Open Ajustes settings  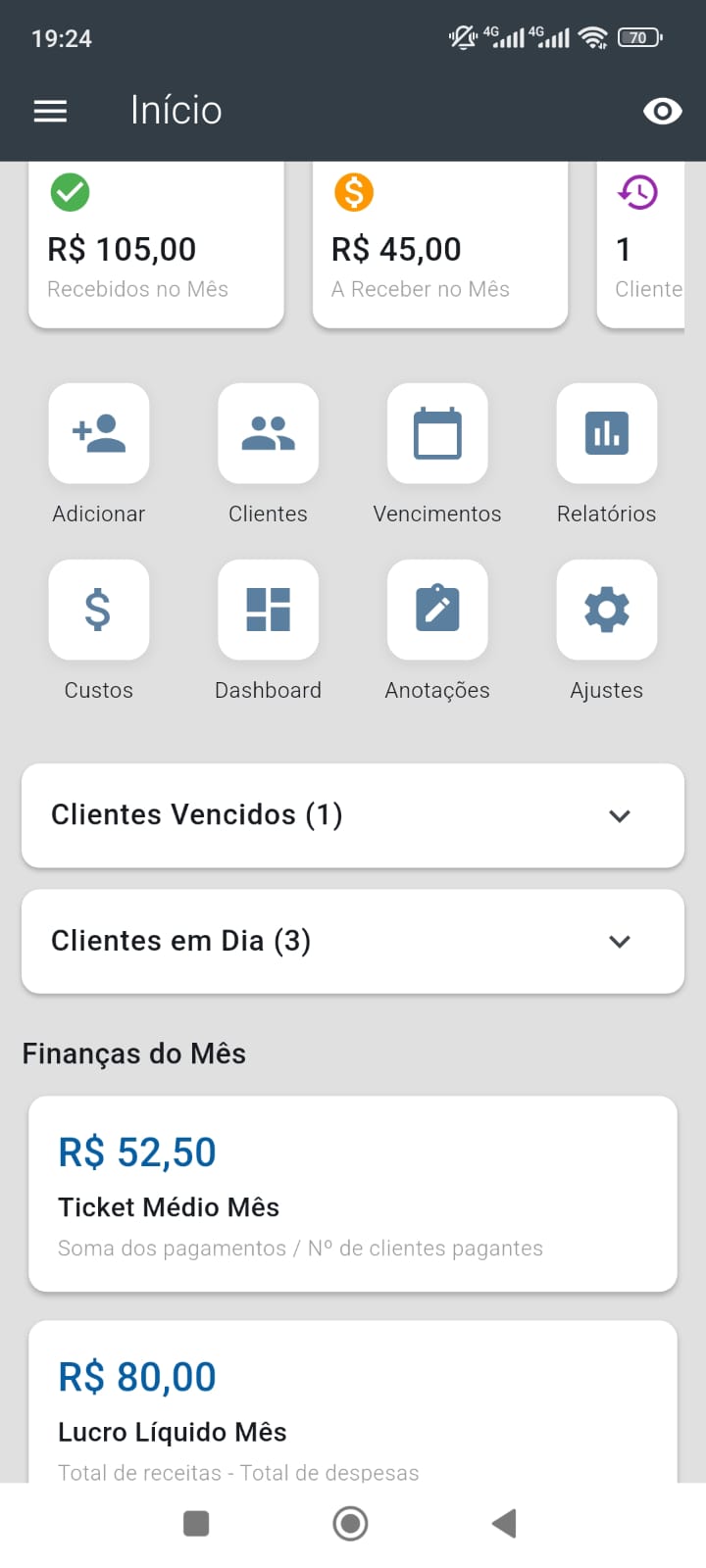pyautogui.click(x=606, y=610)
